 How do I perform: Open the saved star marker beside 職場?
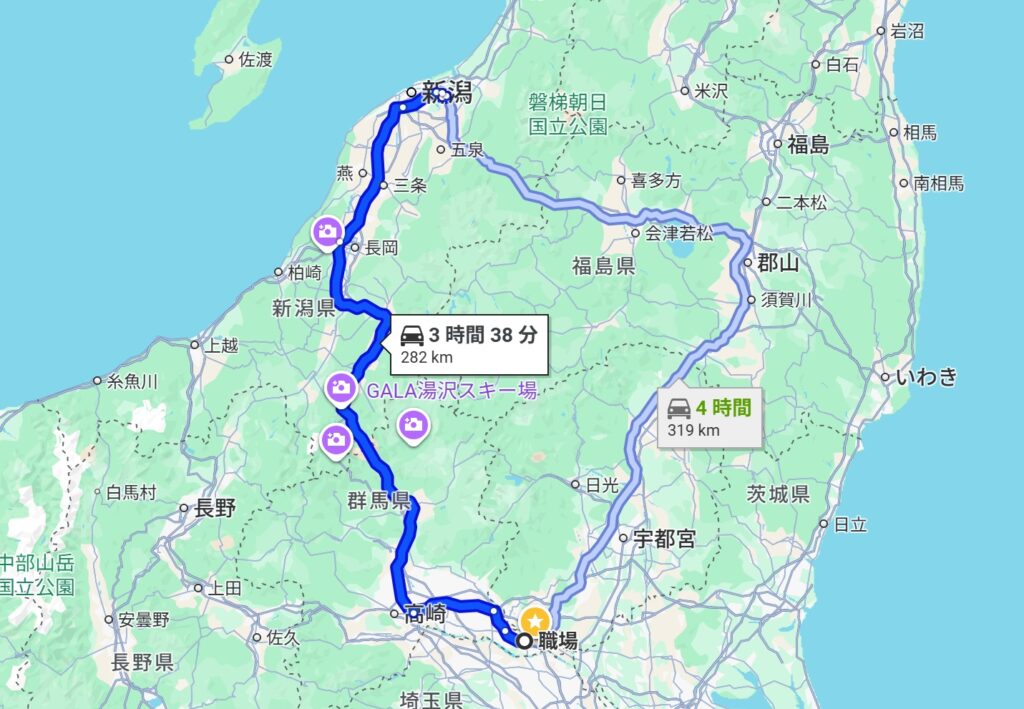tap(537, 621)
